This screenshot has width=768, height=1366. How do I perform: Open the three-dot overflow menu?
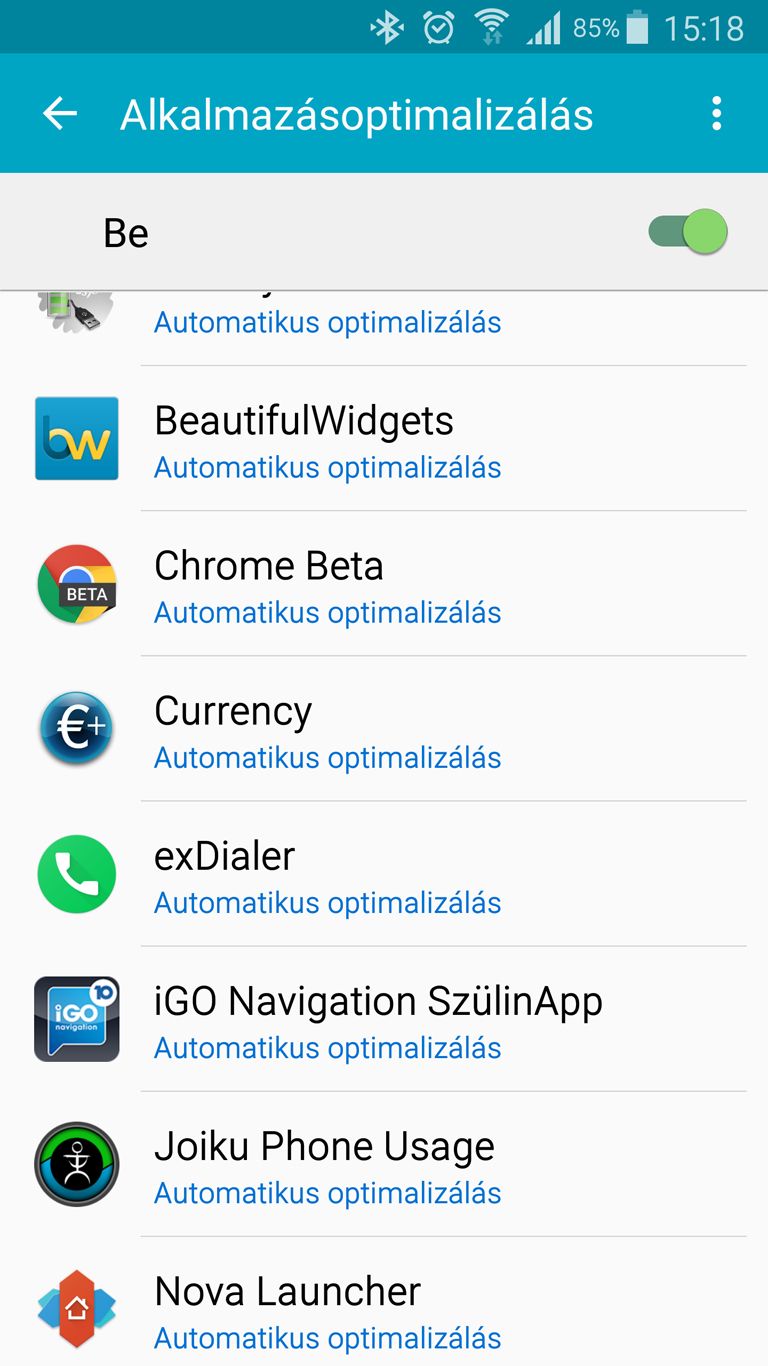(716, 114)
